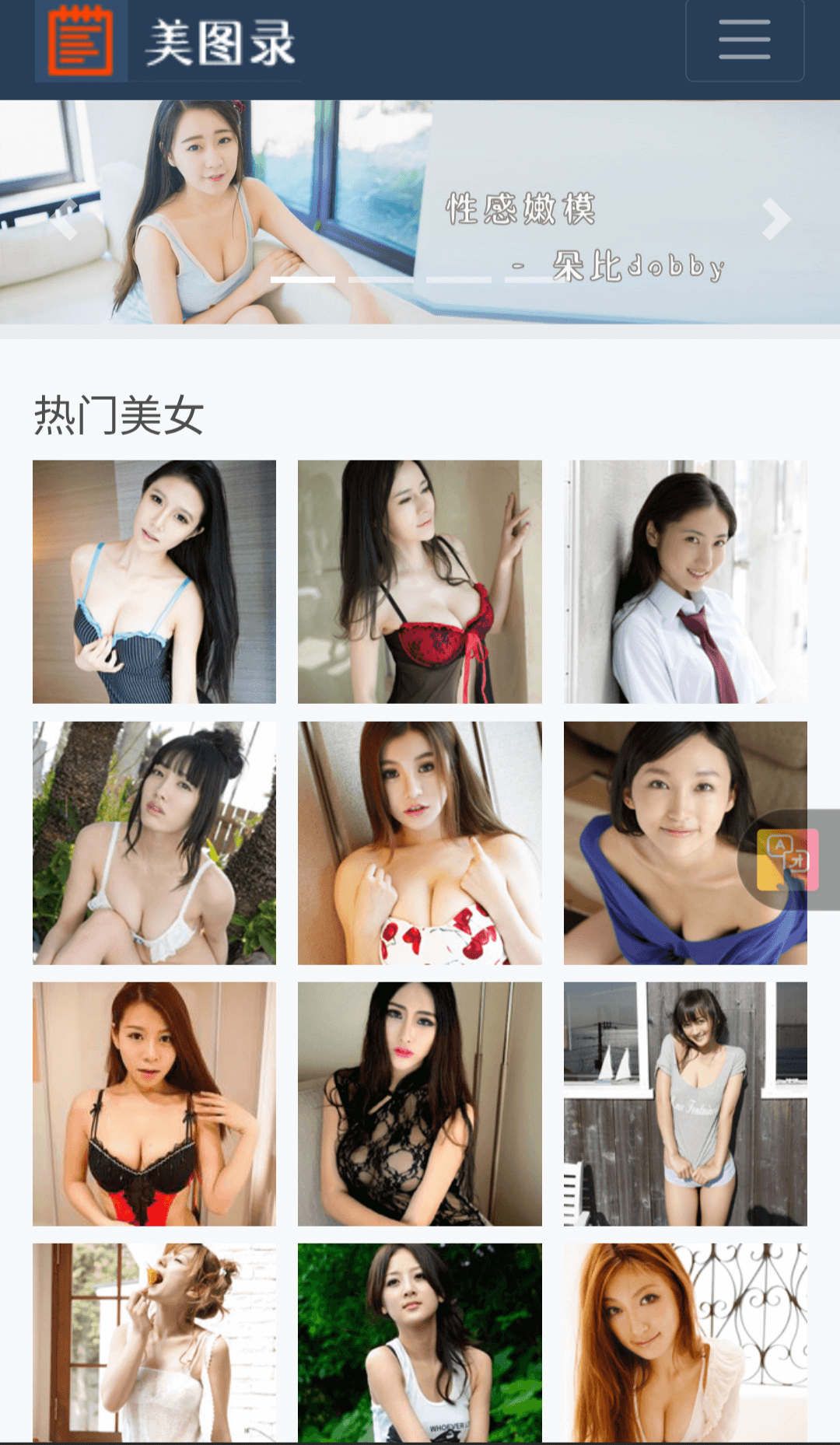Jump to the second carousel indicator
Screen dimensions: 840x1445
(380, 279)
